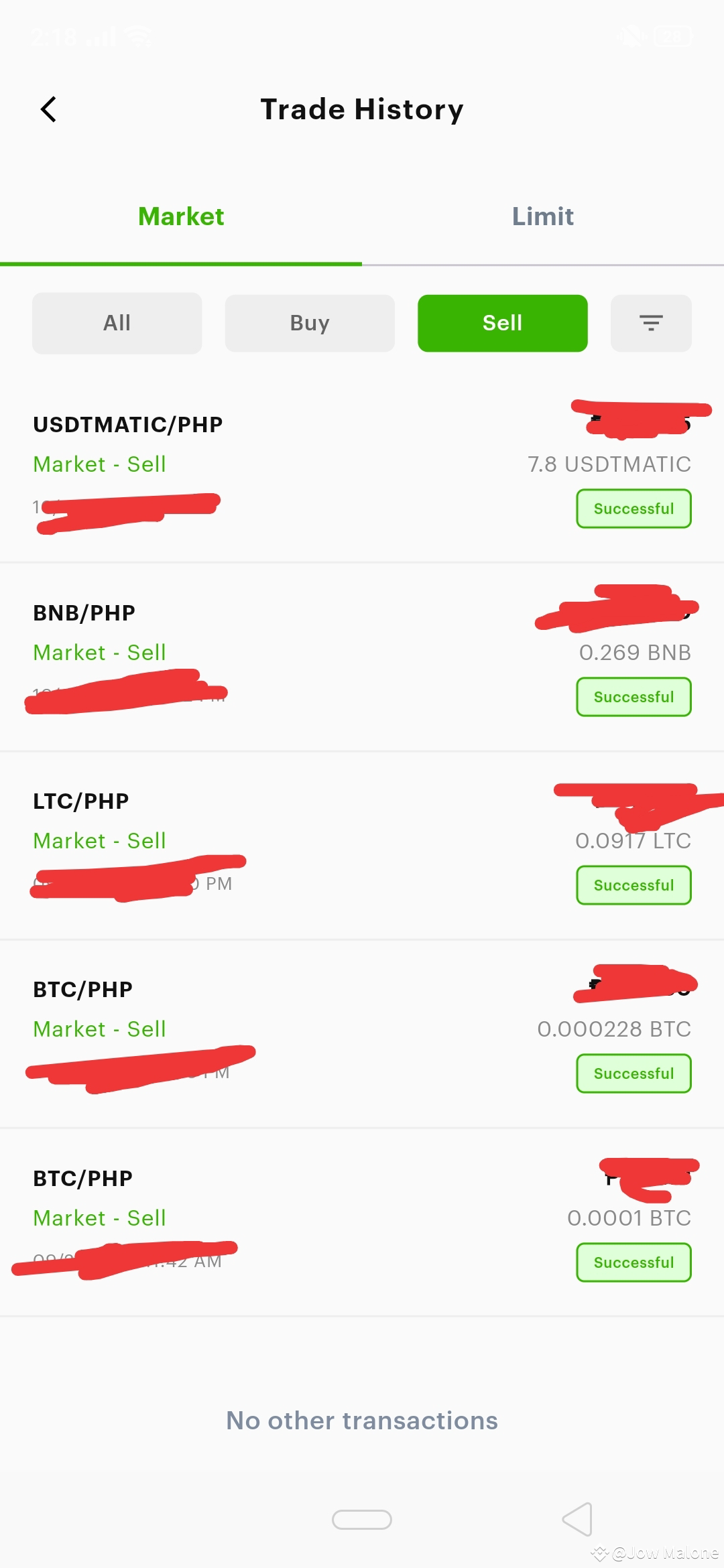The width and height of the screenshot is (724, 1568).
Task: Open the trade filter options icon
Action: [x=650, y=322]
